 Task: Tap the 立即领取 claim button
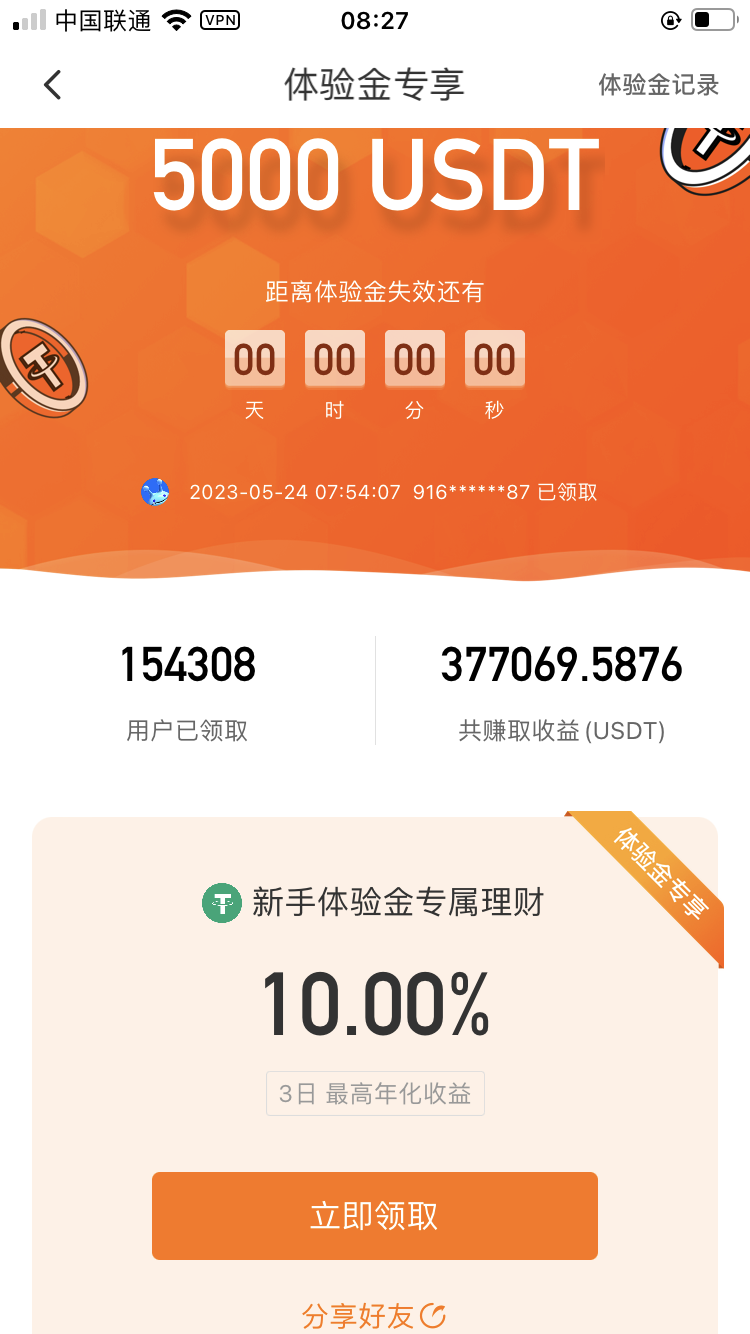tap(374, 1215)
